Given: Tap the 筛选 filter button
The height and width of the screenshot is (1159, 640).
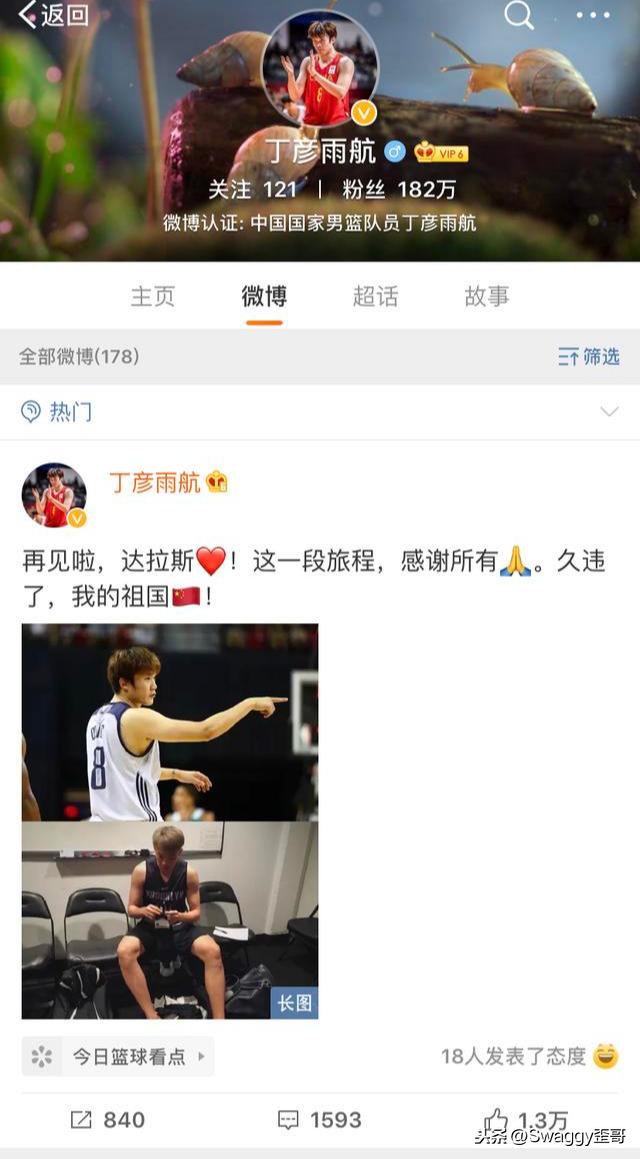Looking at the screenshot, I should [589, 356].
